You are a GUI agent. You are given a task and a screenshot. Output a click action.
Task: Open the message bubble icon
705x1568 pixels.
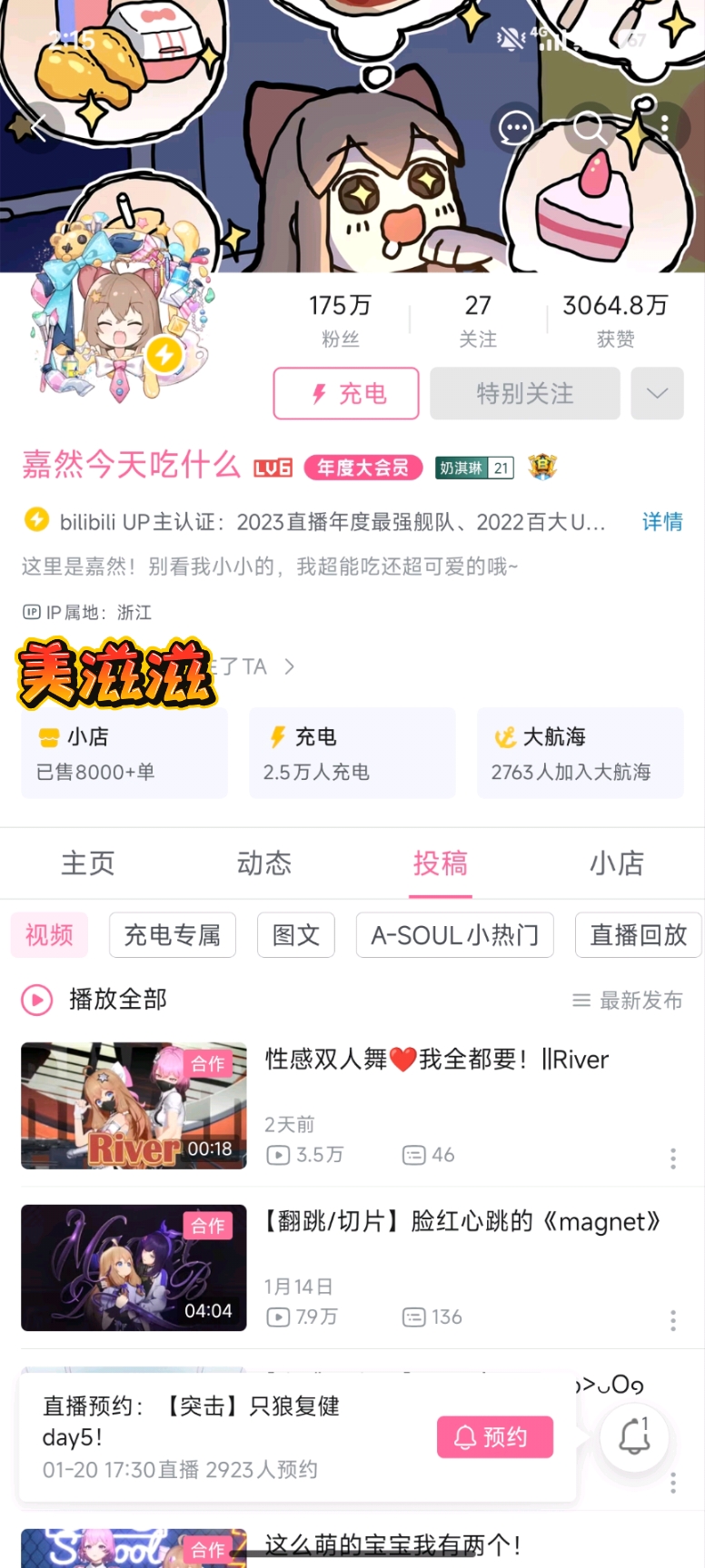[515, 127]
